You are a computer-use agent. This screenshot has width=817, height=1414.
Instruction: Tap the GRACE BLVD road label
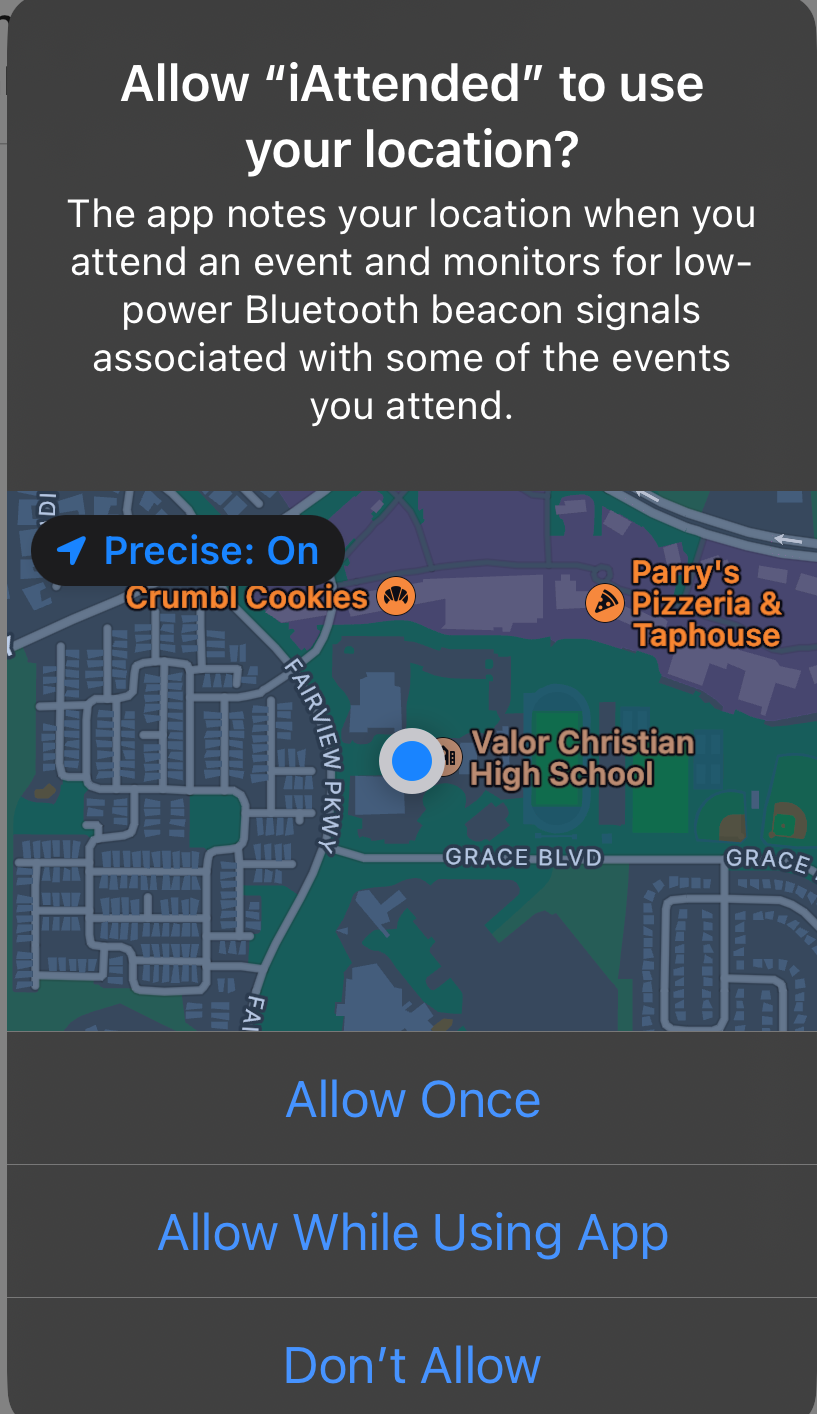(x=523, y=856)
